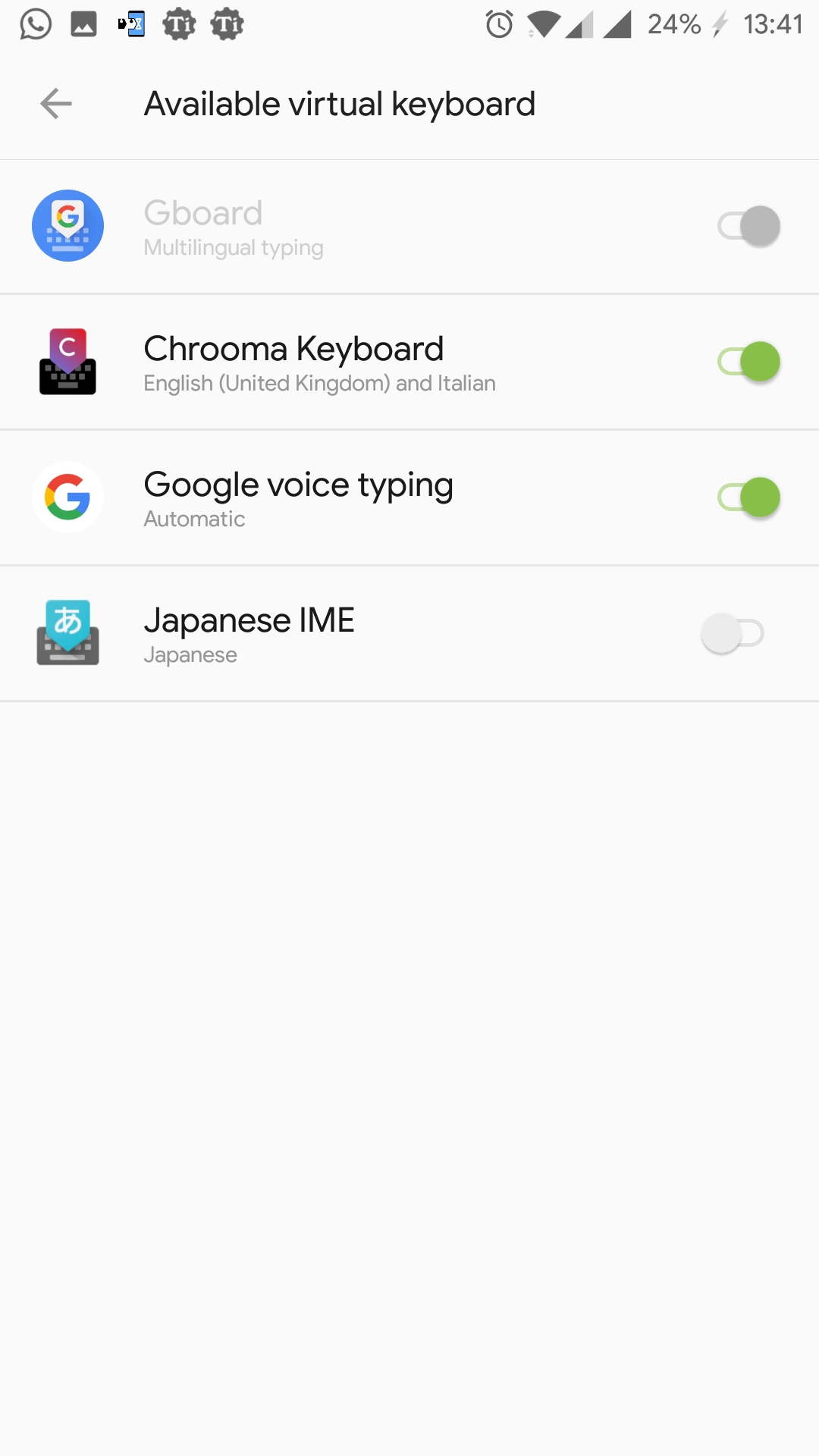
Task: Tap the 24% battery indicator
Action: click(x=672, y=24)
